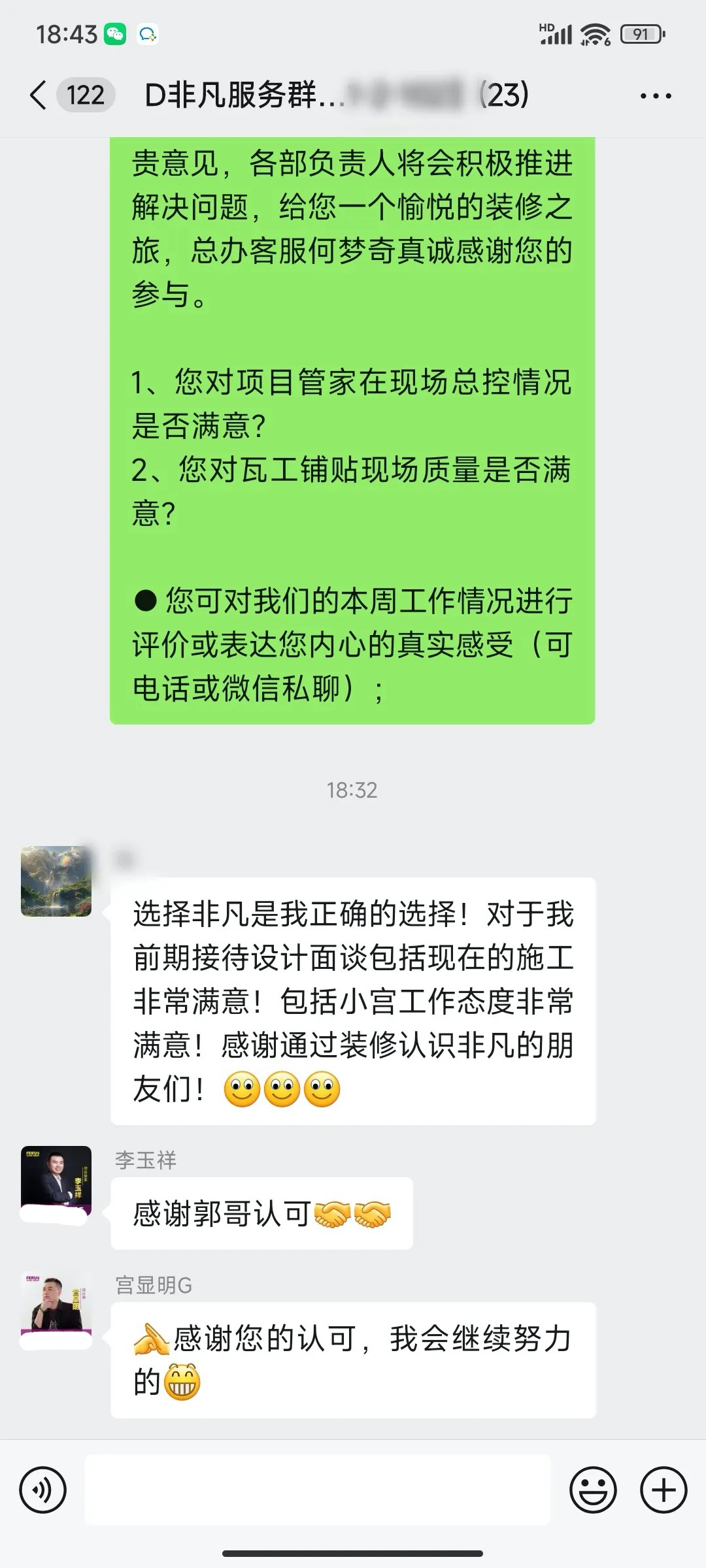Go back to the chat list
Image resolution: width=706 pixels, height=1568 pixels.
(x=39, y=95)
